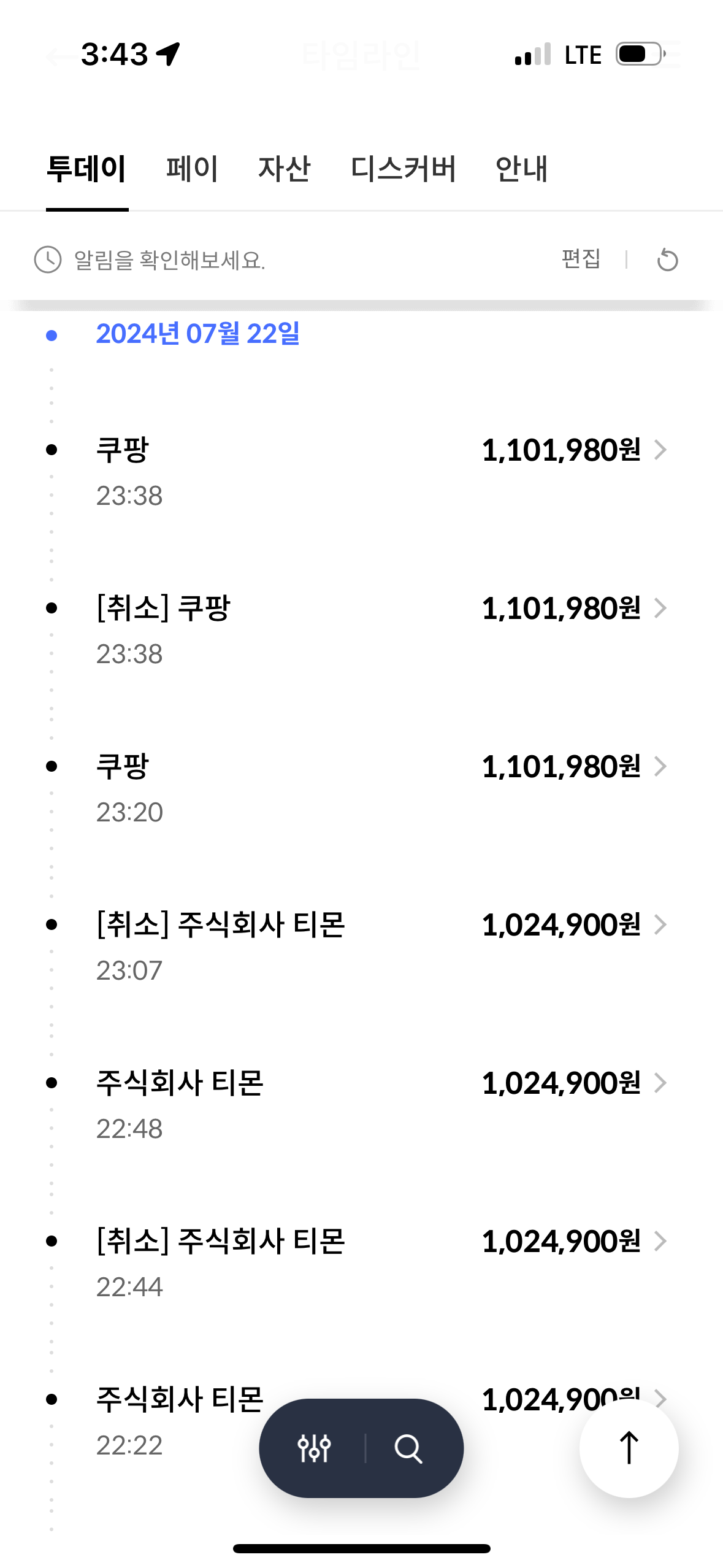Go to the 안내 tab

(521, 169)
